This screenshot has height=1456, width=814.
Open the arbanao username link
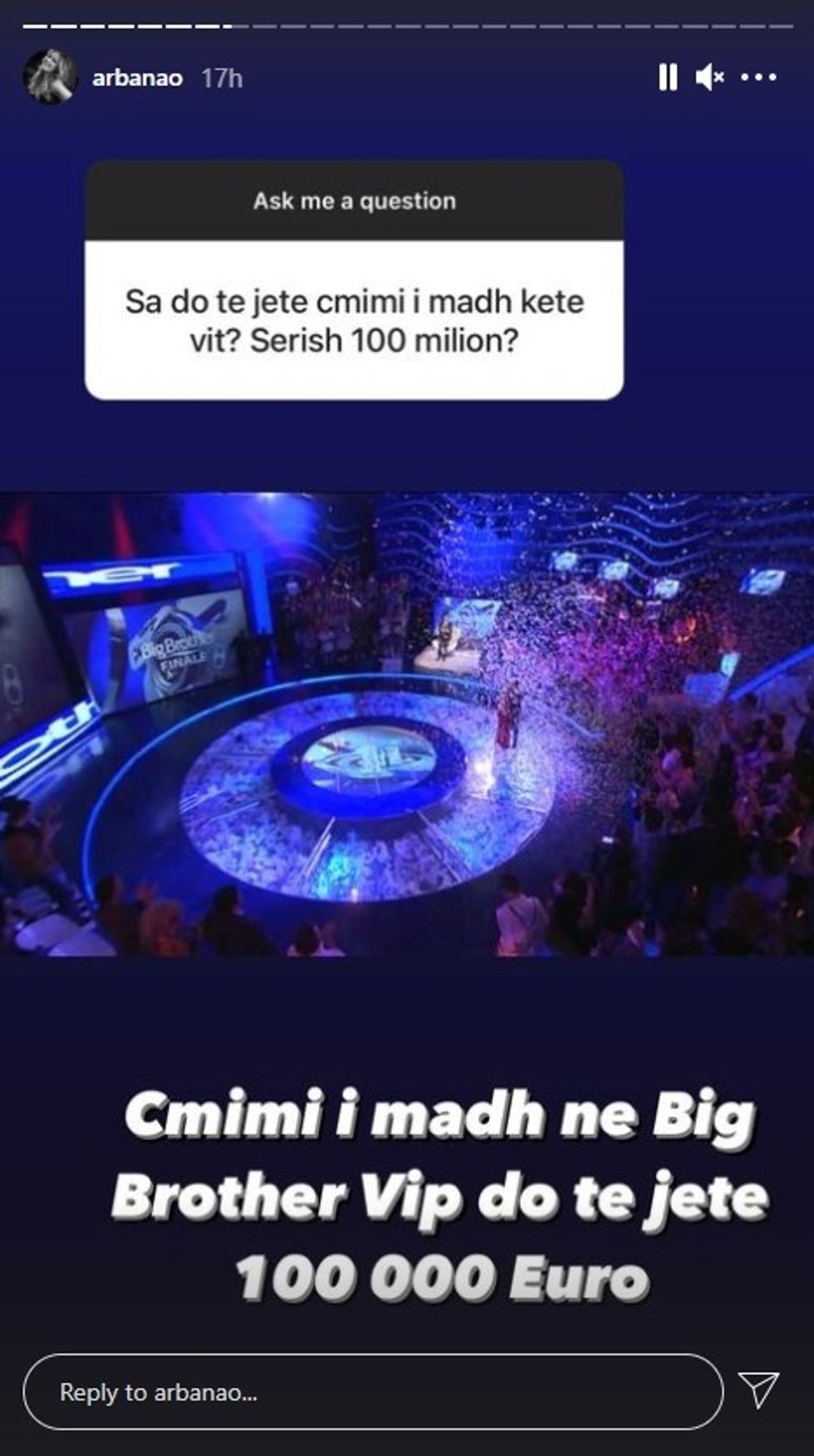click(x=137, y=78)
